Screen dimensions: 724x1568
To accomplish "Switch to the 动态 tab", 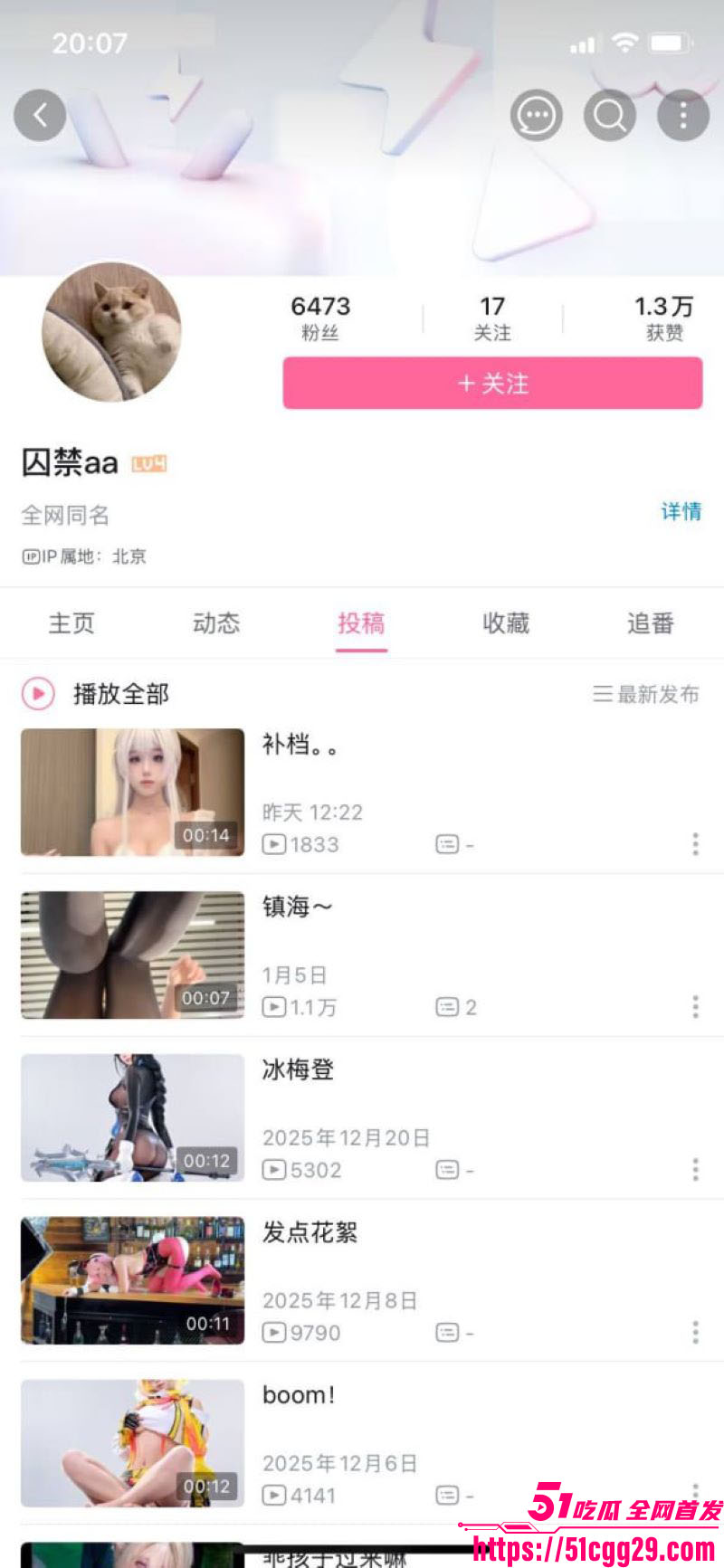I will point(216,622).
